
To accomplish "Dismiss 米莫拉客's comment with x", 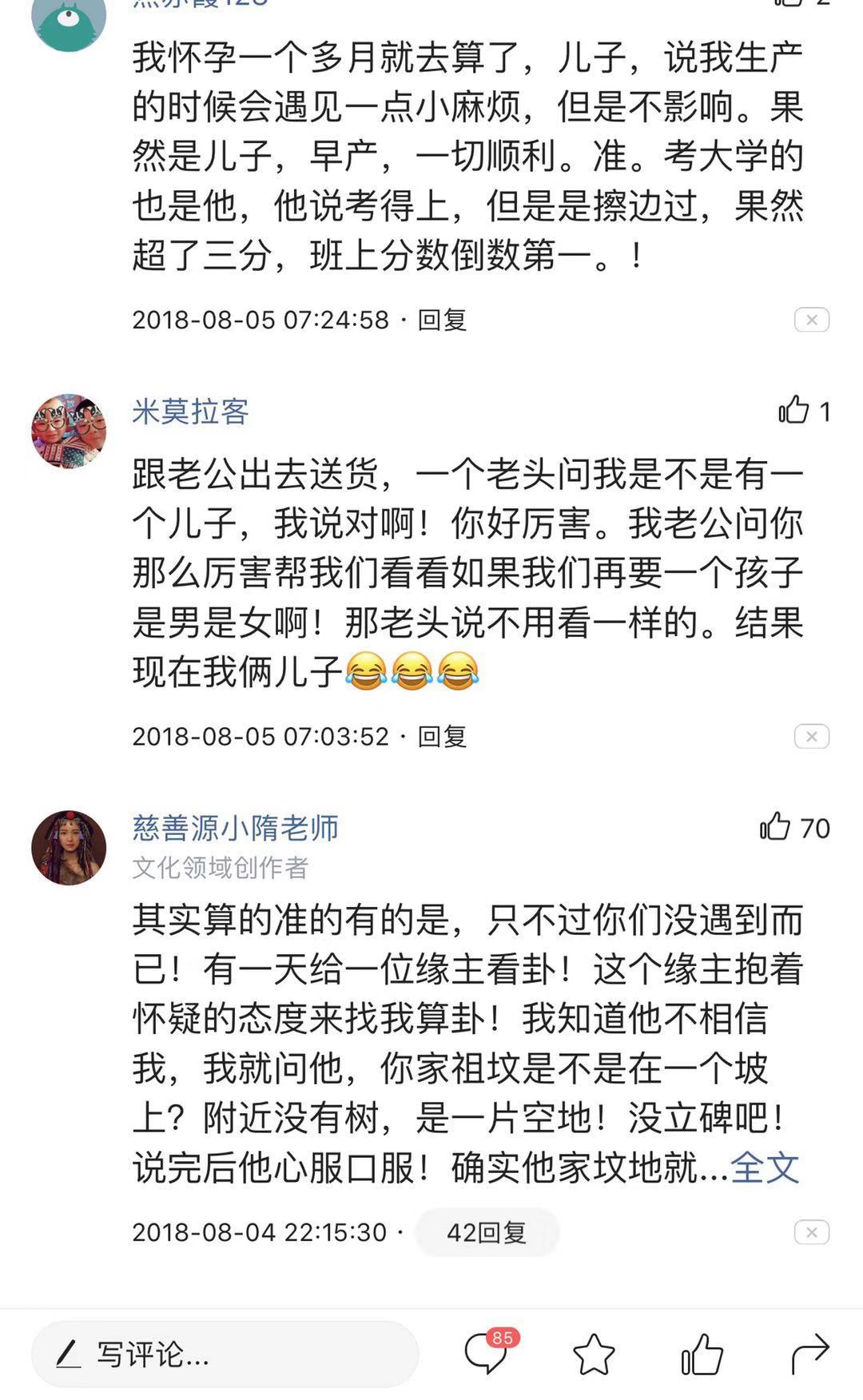I will 811,736.
